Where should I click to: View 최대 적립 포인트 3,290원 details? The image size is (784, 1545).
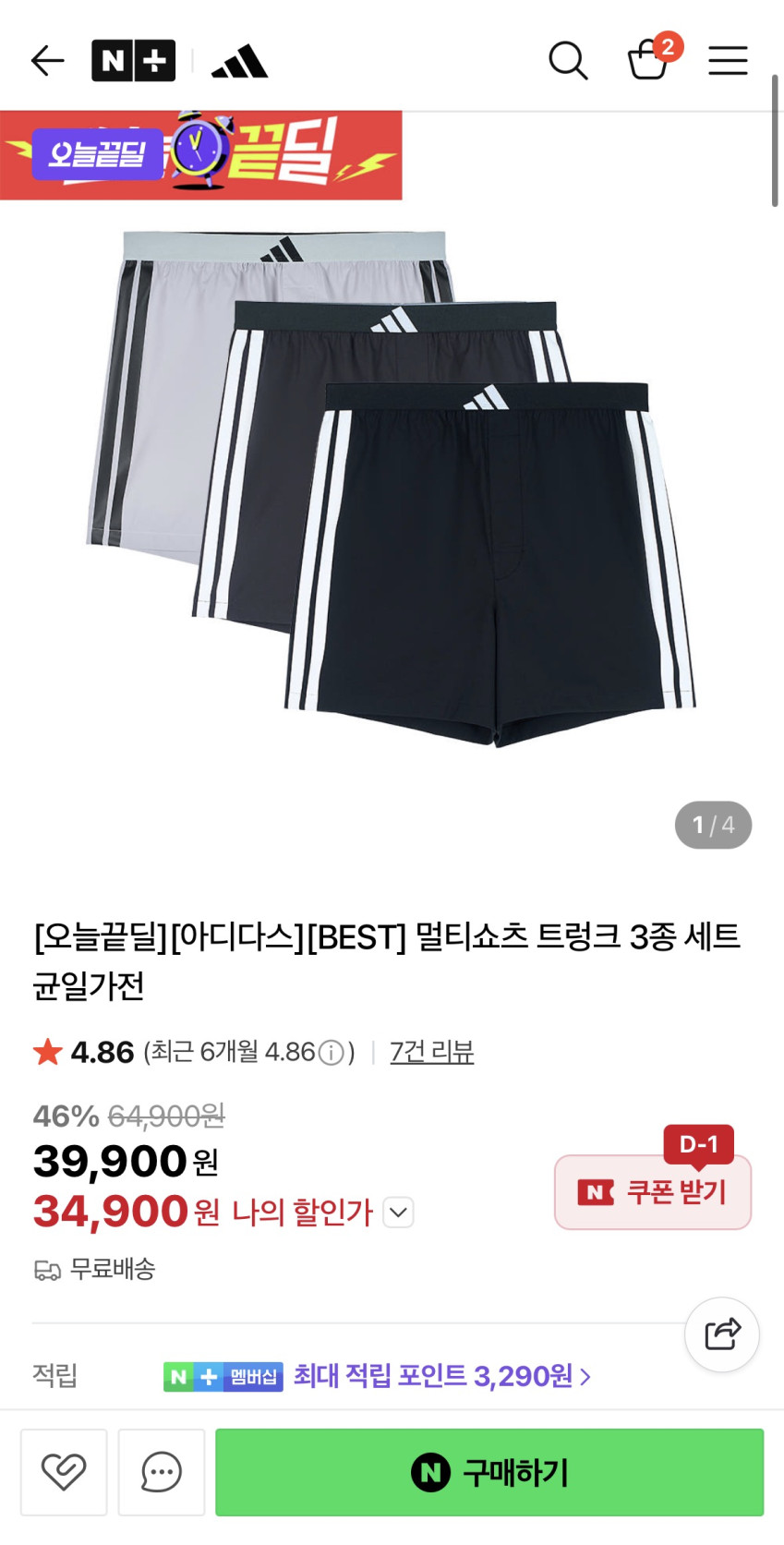pyautogui.click(x=441, y=1377)
